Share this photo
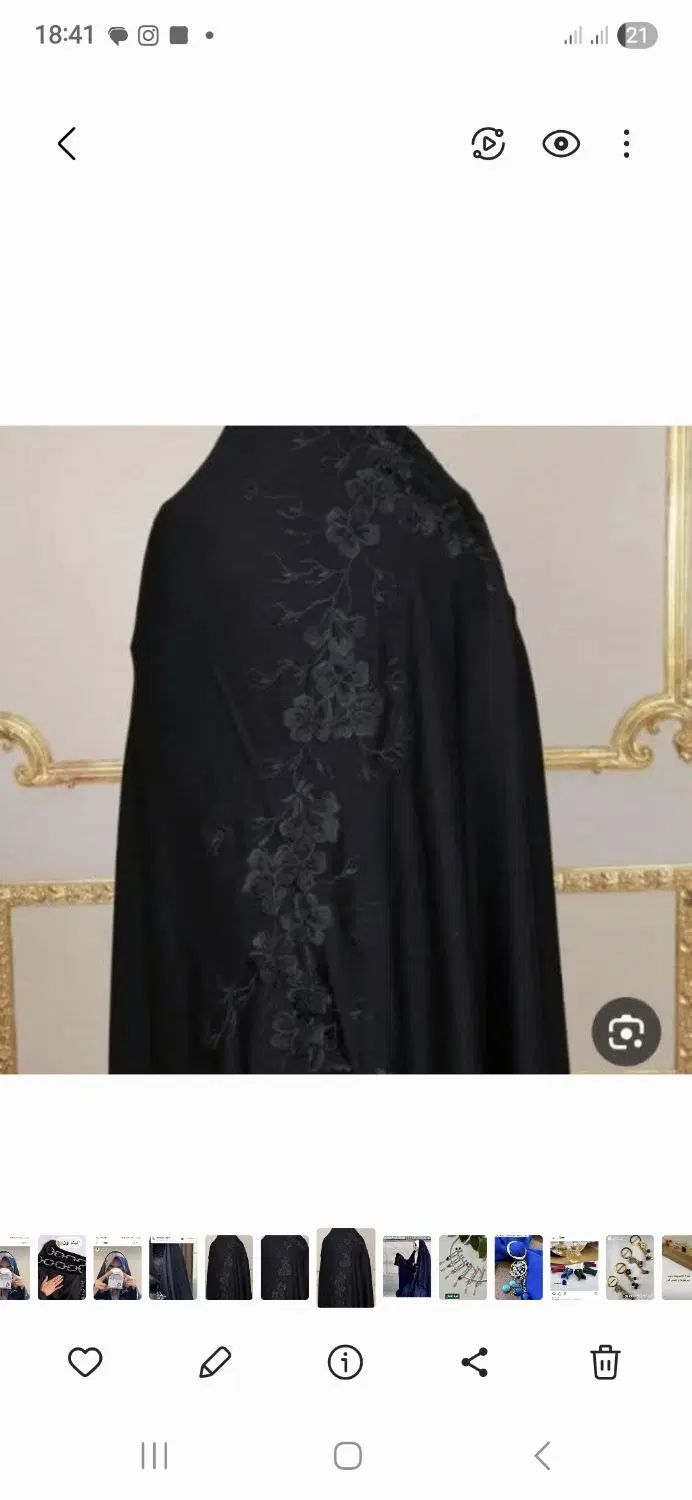 pos(474,1362)
